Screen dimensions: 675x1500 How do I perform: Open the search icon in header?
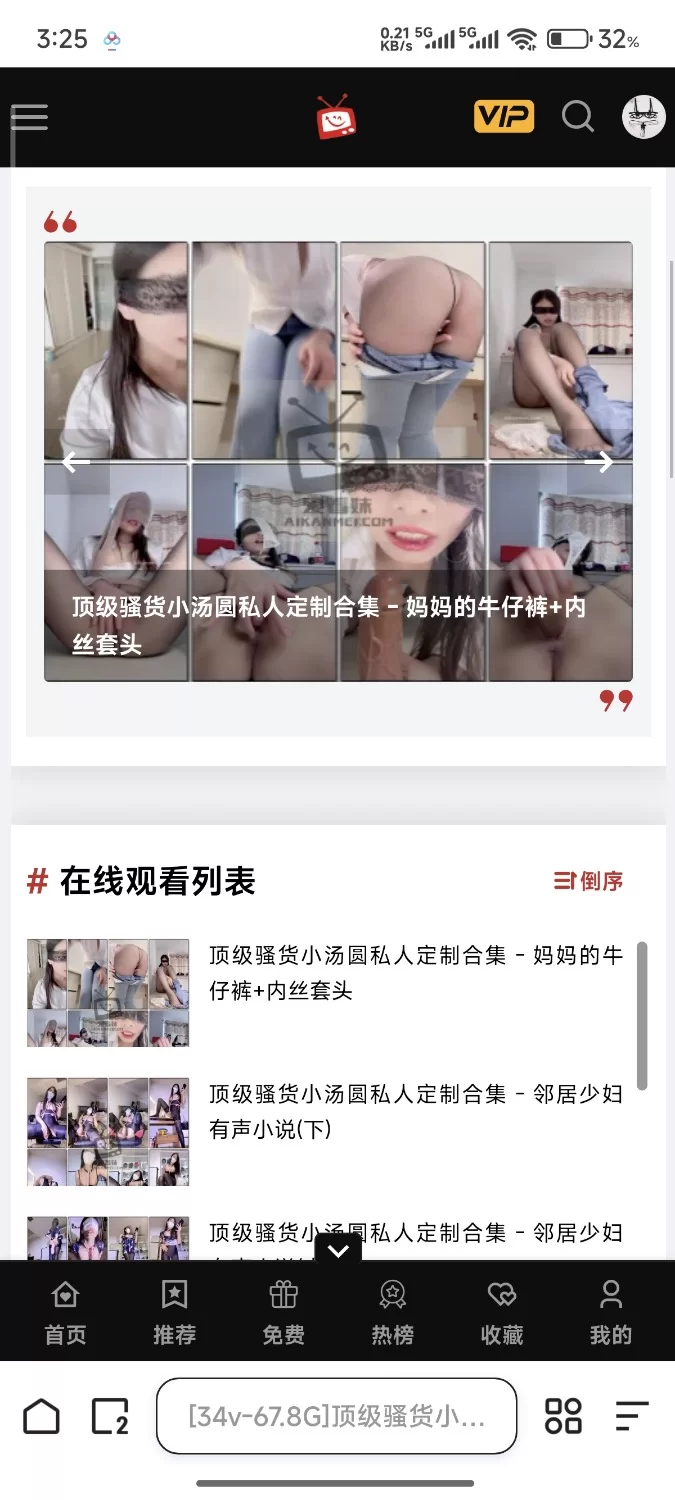[x=577, y=117]
